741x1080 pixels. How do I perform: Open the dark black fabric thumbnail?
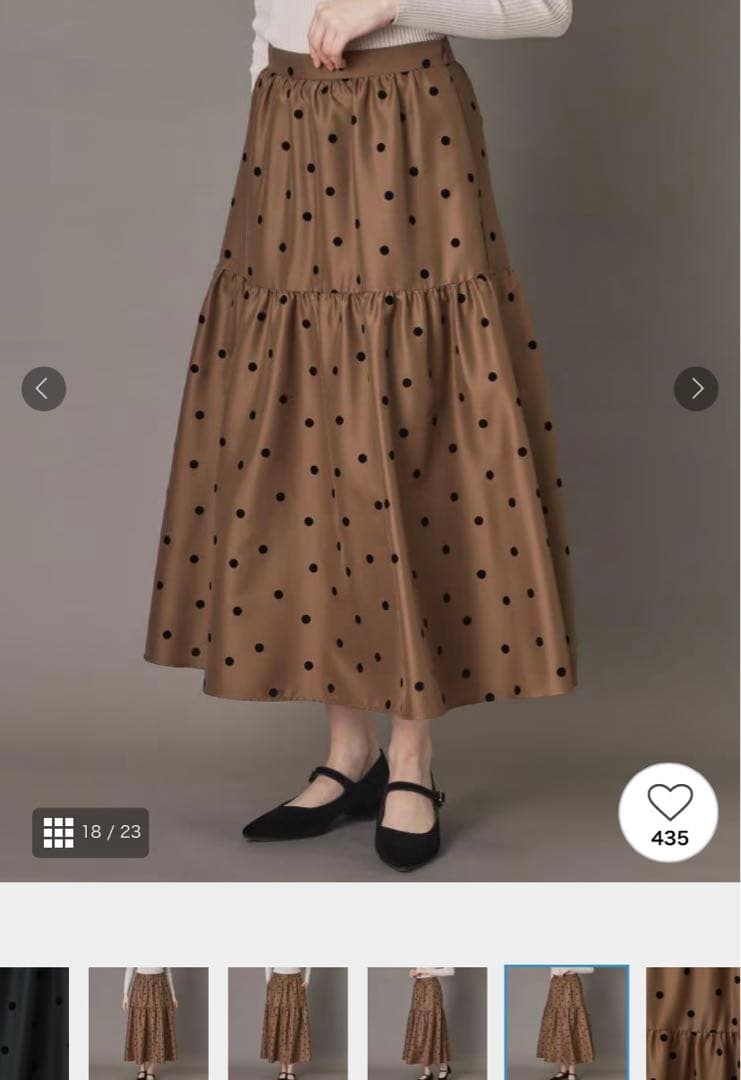[34, 1022]
